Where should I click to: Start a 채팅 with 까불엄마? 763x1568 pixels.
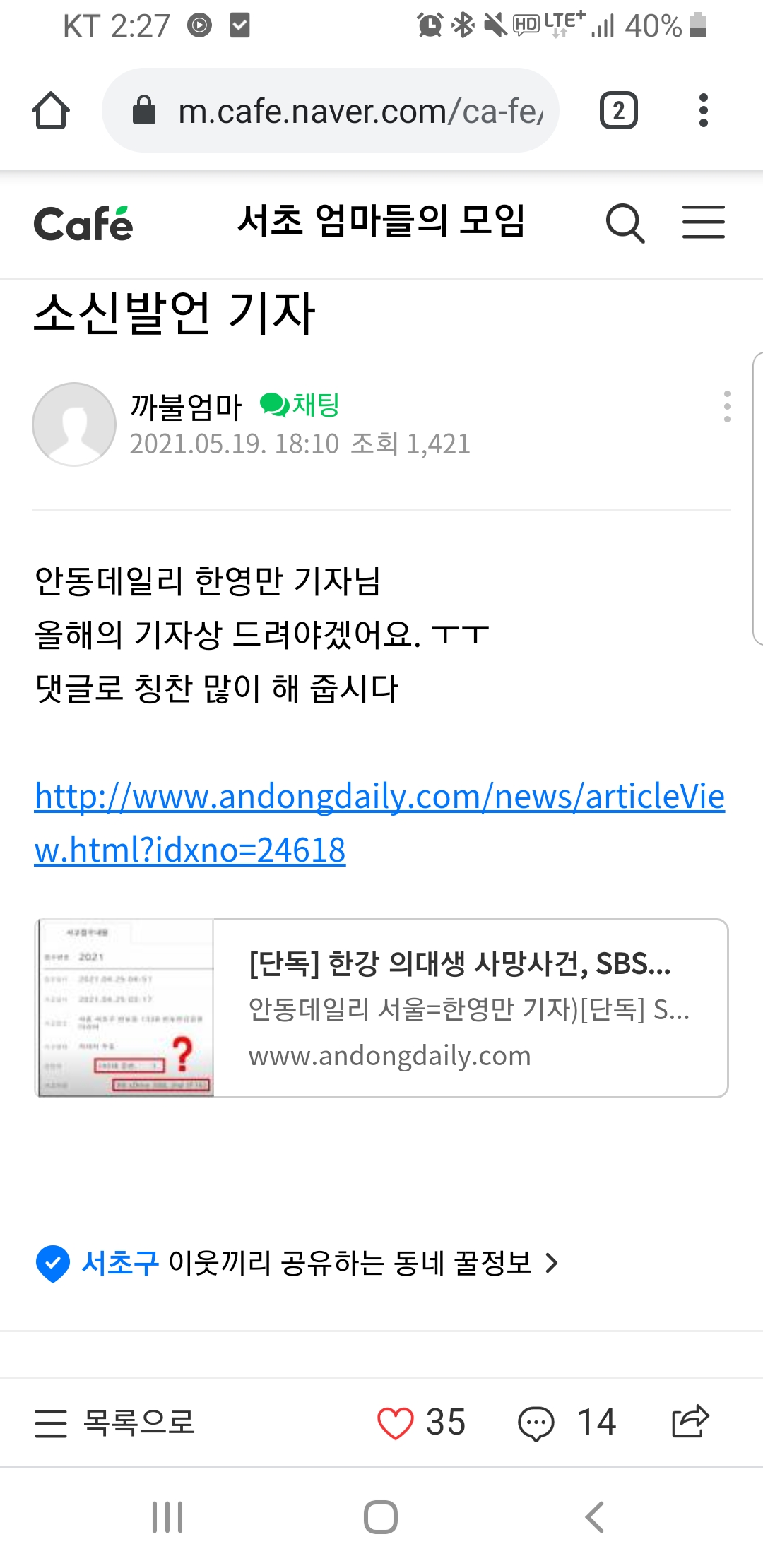(301, 405)
